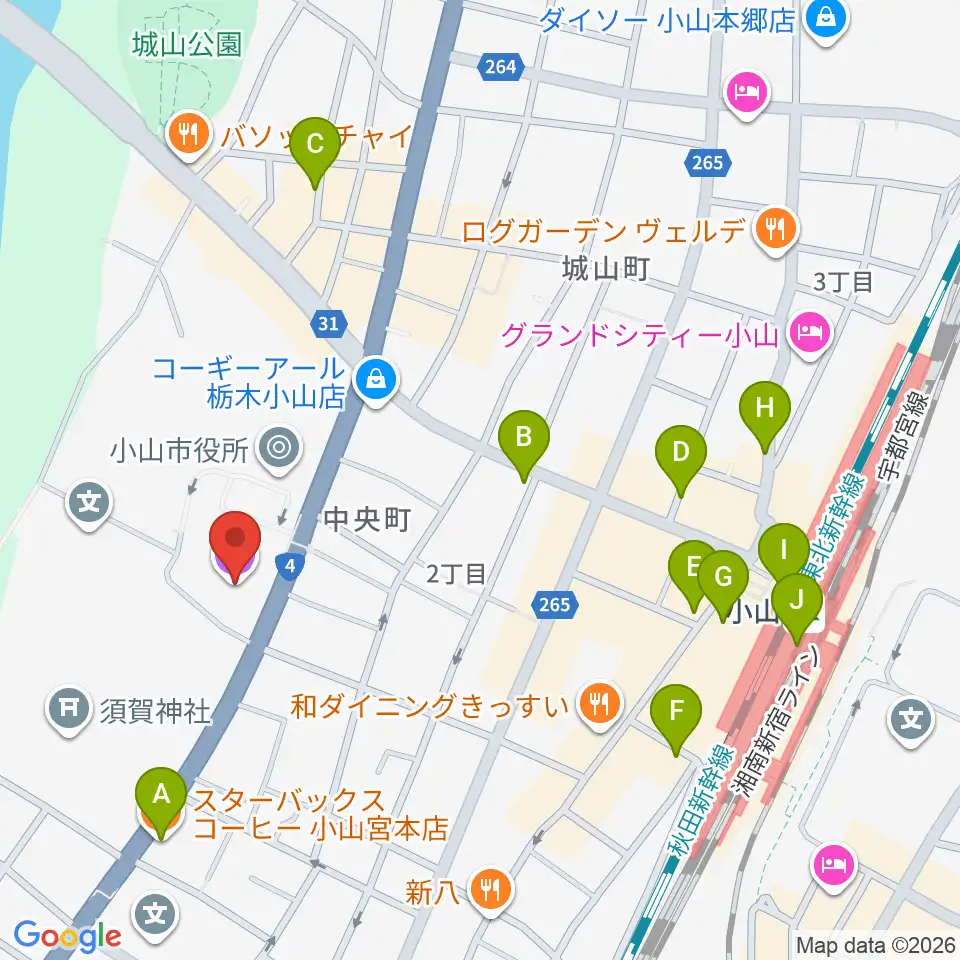Select the ログガーデン ヴェルデ restaurant pin
The height and width of the screenshot is (960, 960).
click(x=776, y=231)
